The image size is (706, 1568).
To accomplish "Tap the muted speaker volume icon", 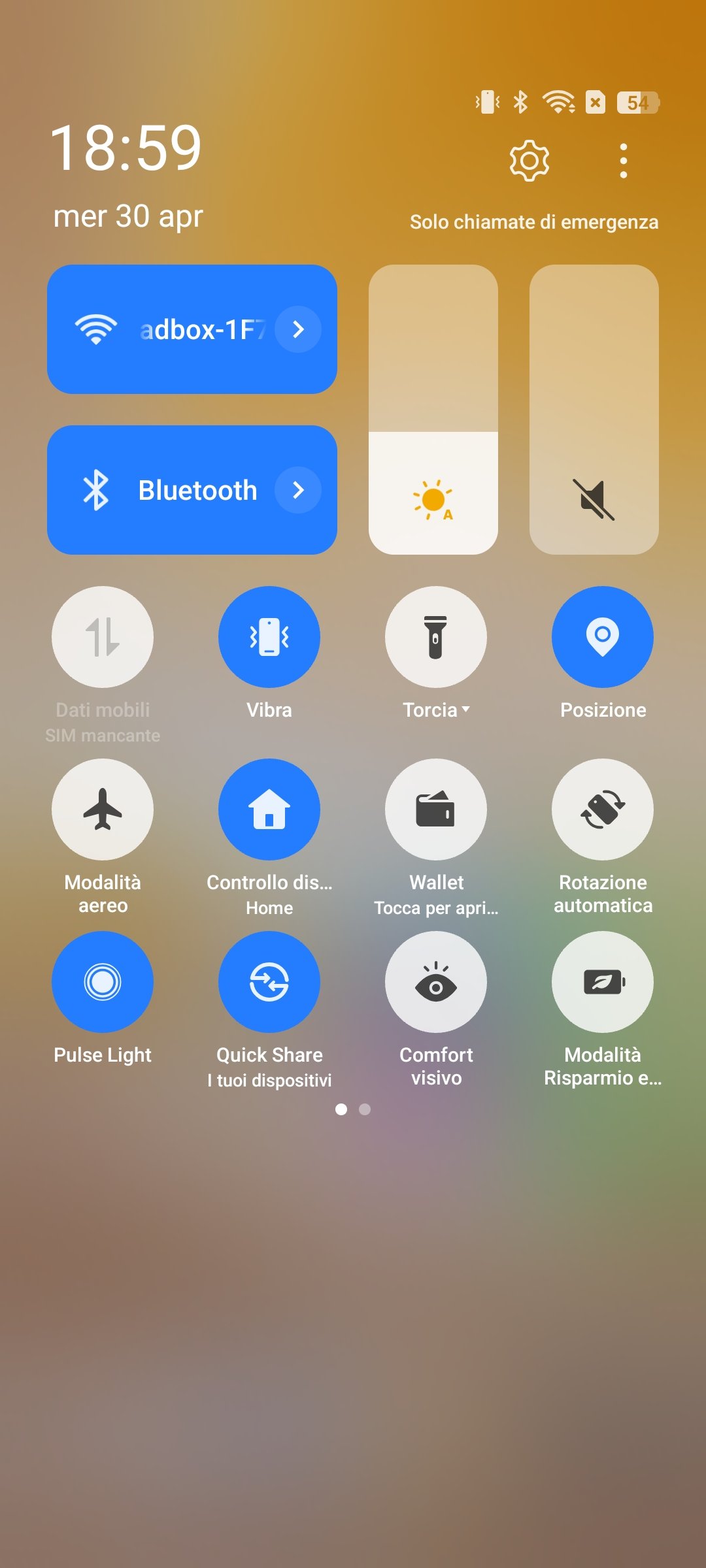I will coord(594,500).
